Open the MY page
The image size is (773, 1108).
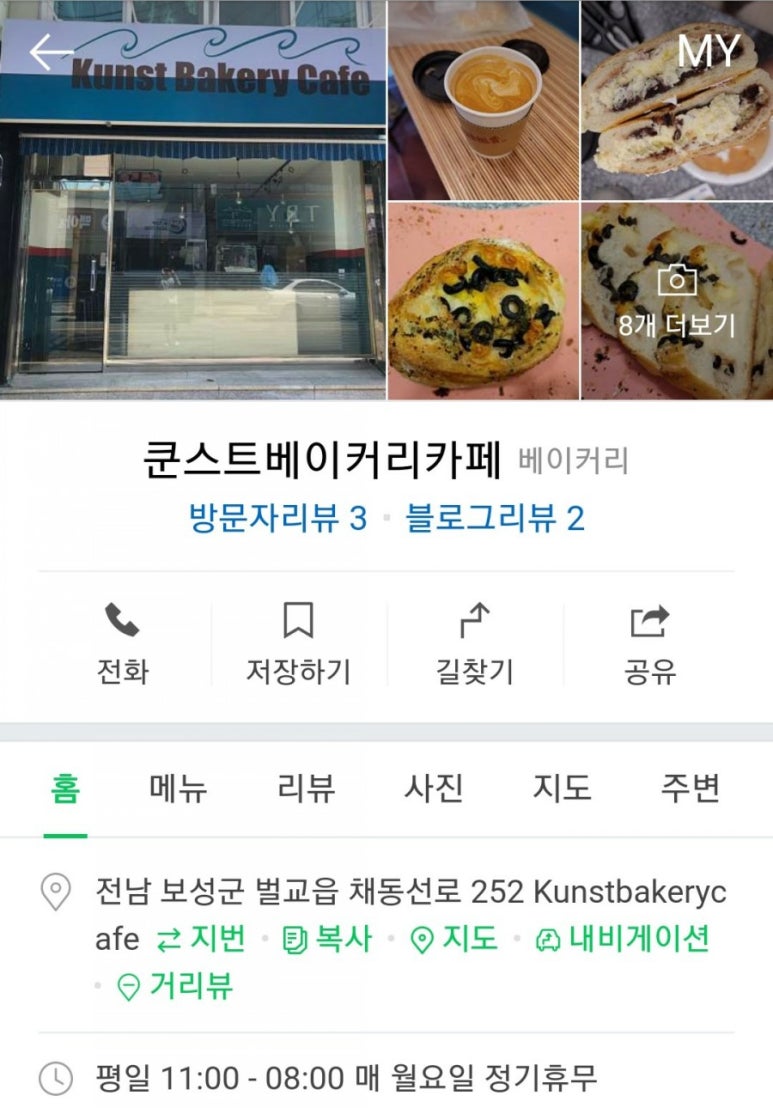708,52
